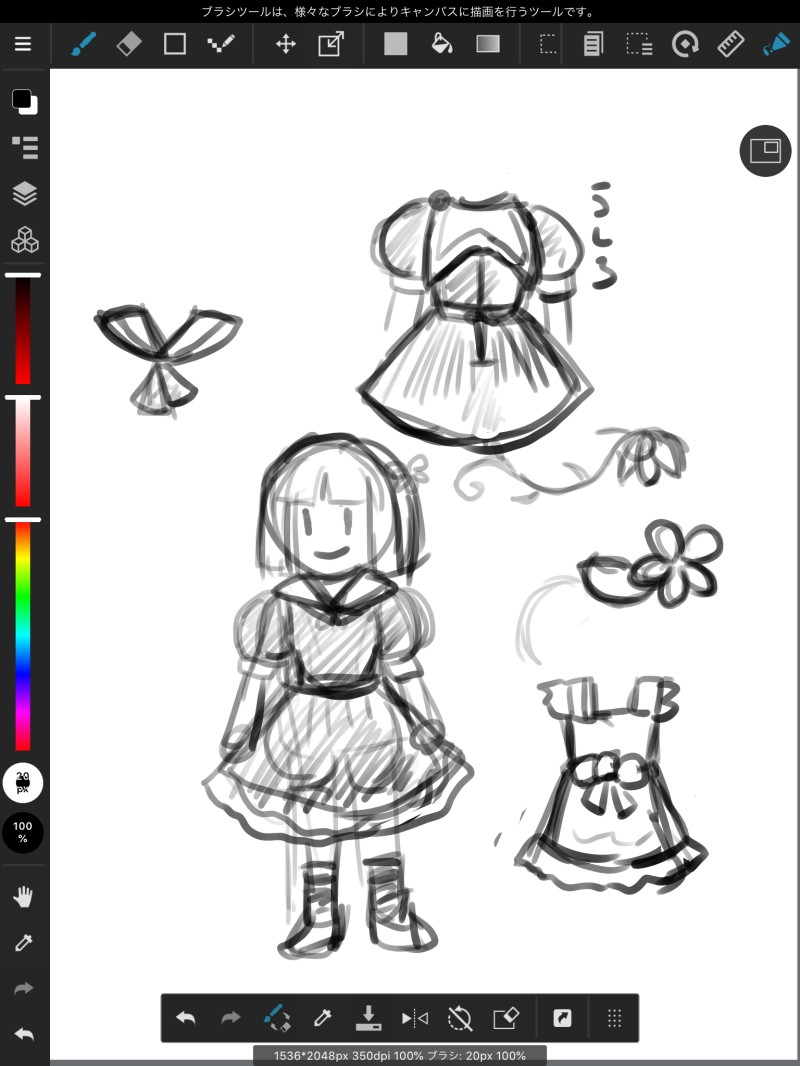Screen dimensions: 800x1066
Task: Select the hand pan tool
Action: [x=24, y=897]
